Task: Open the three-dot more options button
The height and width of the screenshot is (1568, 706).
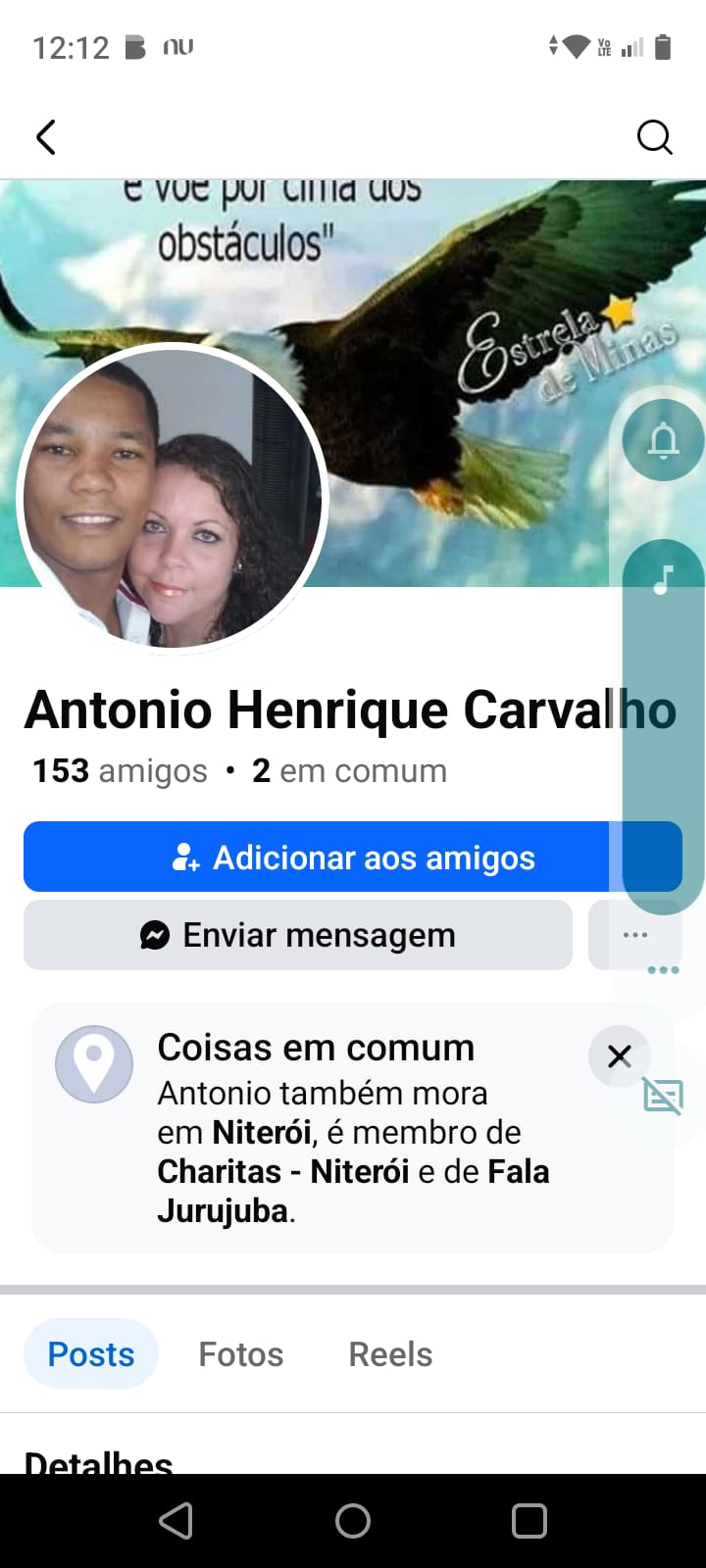Action: (634, 935)
